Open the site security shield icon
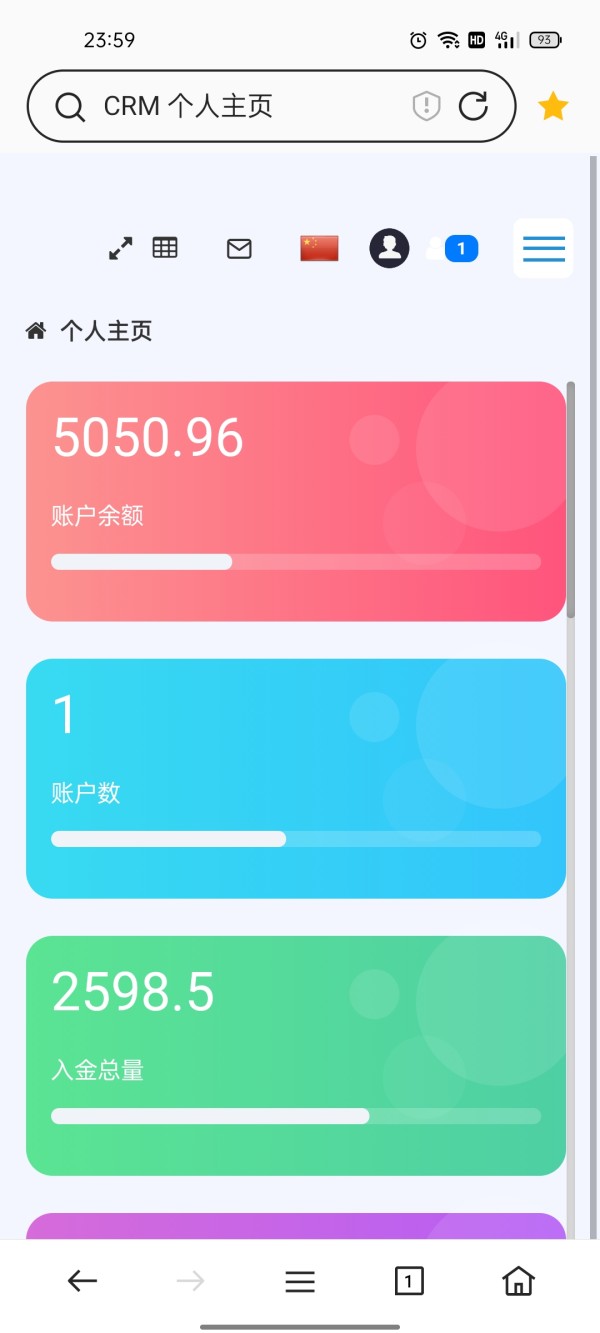The image size is (600, 1333). pos(427,106)
